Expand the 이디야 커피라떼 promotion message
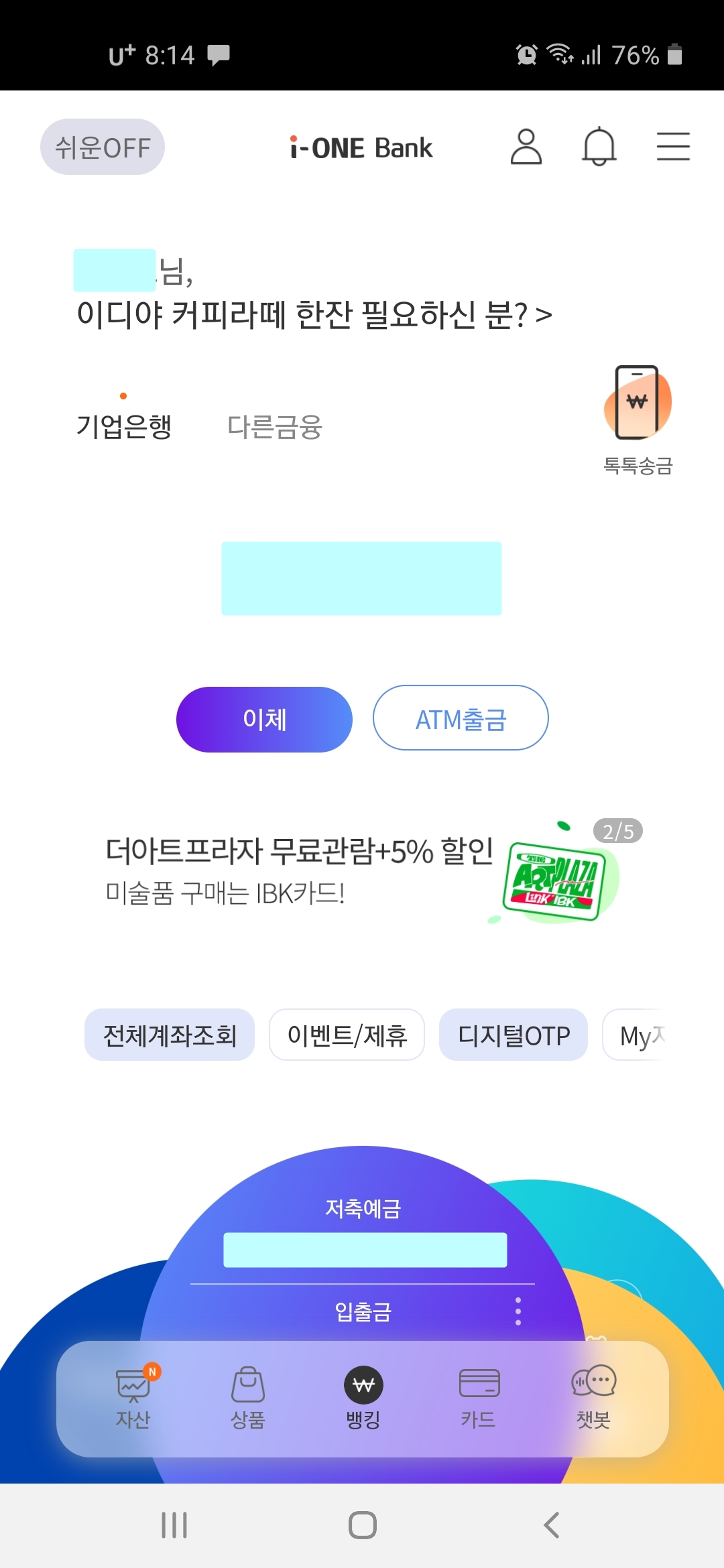724x1568 pixels. point(312,315)
